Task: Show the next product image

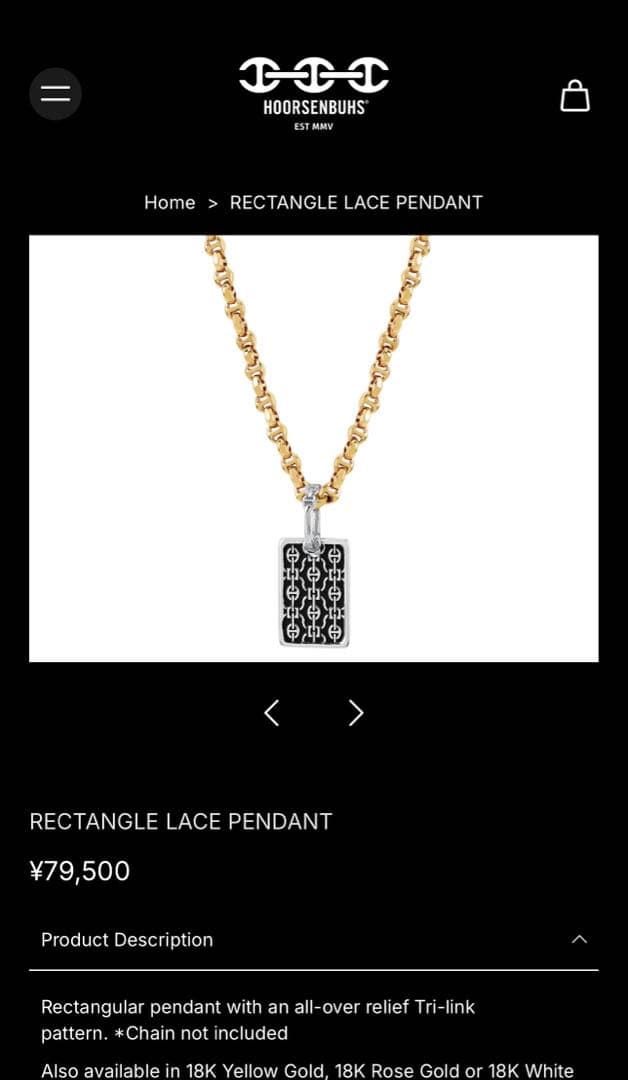Action: (356, 713)
